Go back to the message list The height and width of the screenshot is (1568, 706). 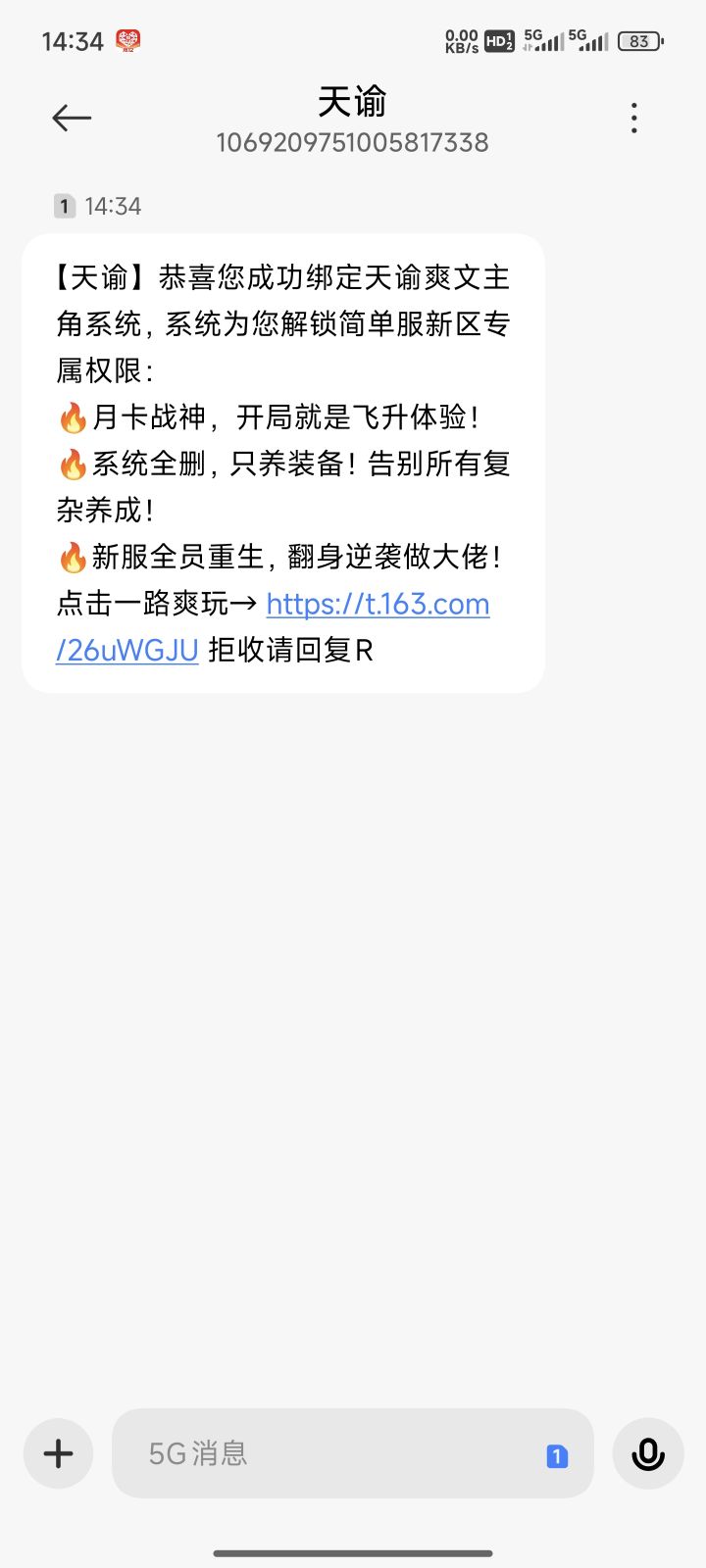pyautogui.click(x=72, y=119)
